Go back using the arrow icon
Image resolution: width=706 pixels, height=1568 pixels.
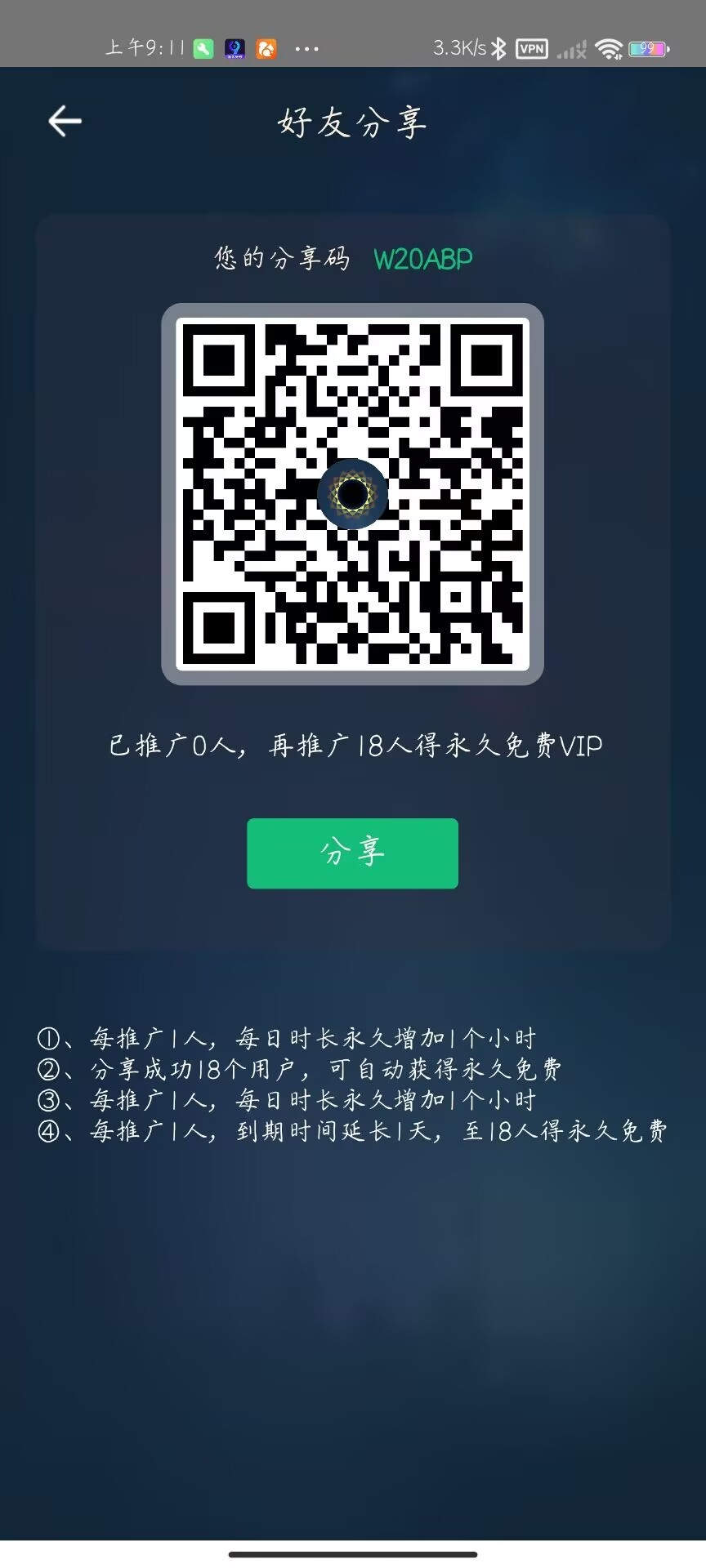(x=65, y=122)
